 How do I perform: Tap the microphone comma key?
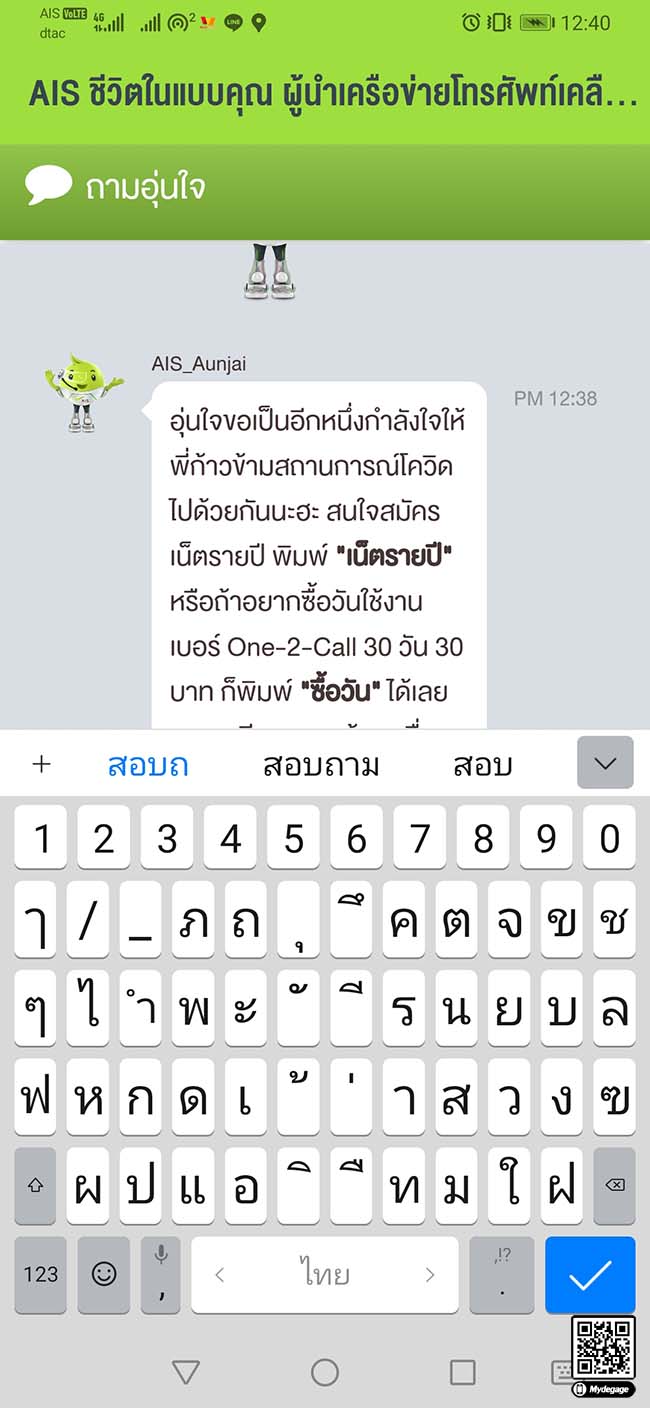tap(161, 1275)
